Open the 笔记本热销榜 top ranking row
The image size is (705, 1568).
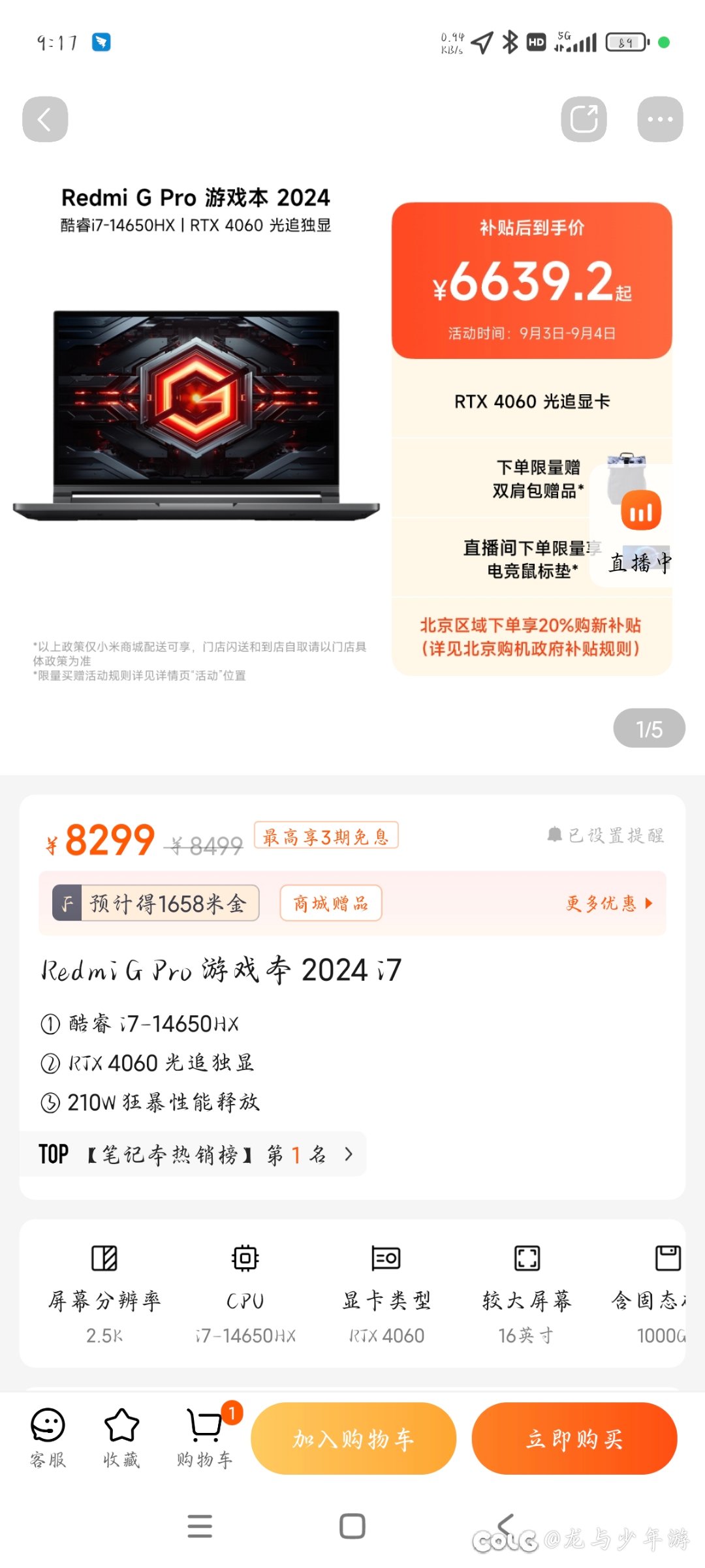click(x=193, y=1154)
